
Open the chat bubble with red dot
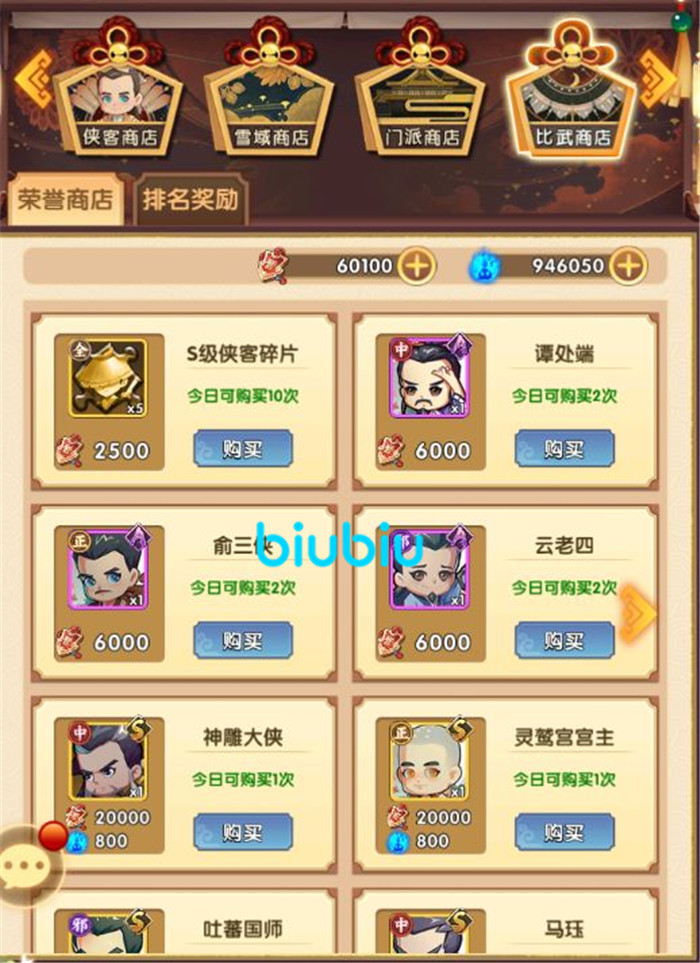[x=24, y=863]
